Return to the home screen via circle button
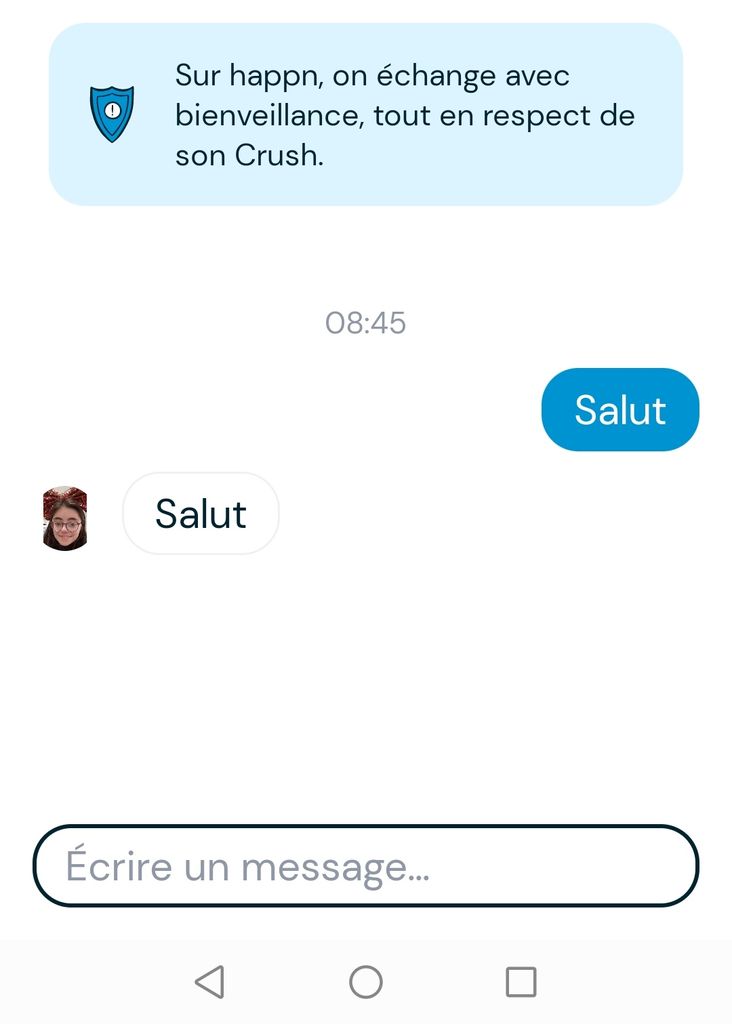The image size is (732, 1024). click(366, 982)
